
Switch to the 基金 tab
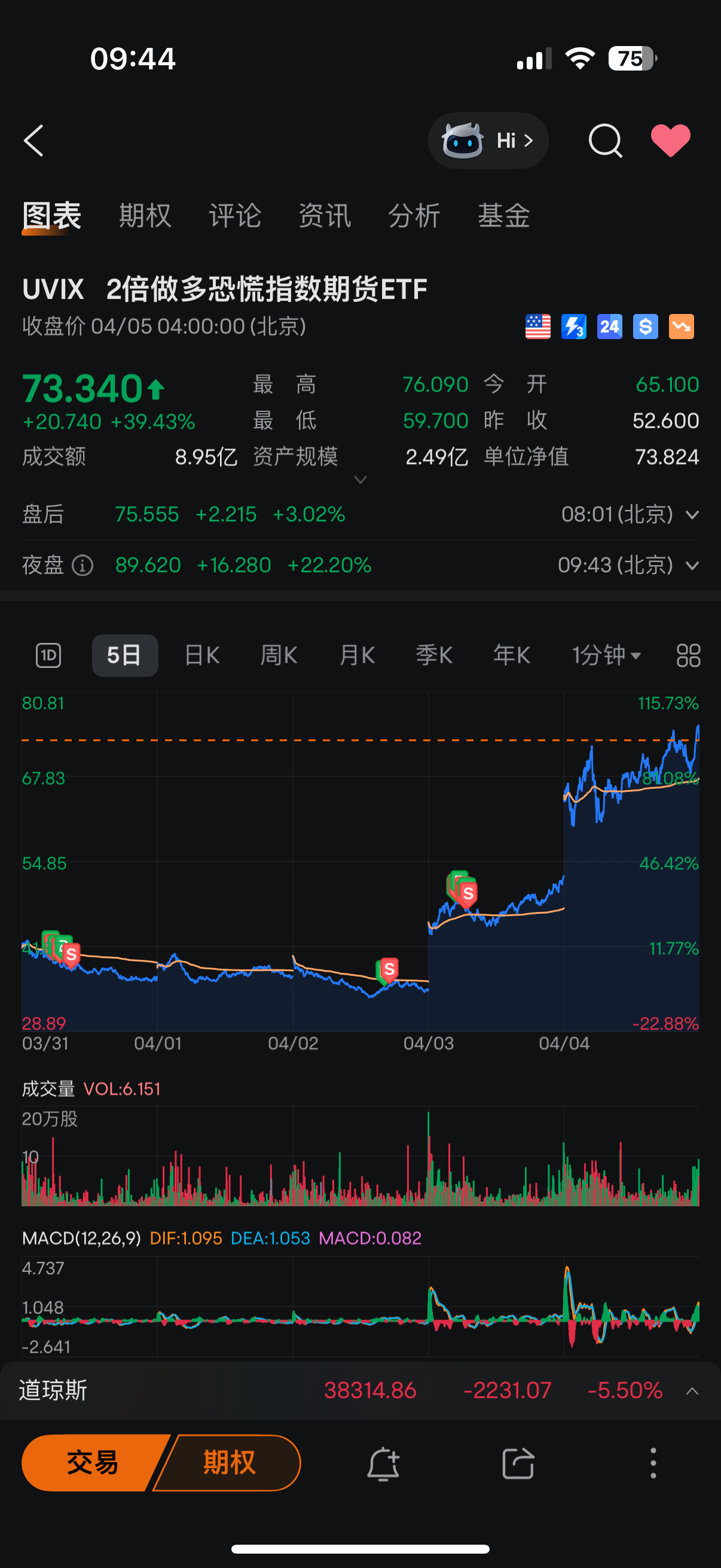(503, 215)
